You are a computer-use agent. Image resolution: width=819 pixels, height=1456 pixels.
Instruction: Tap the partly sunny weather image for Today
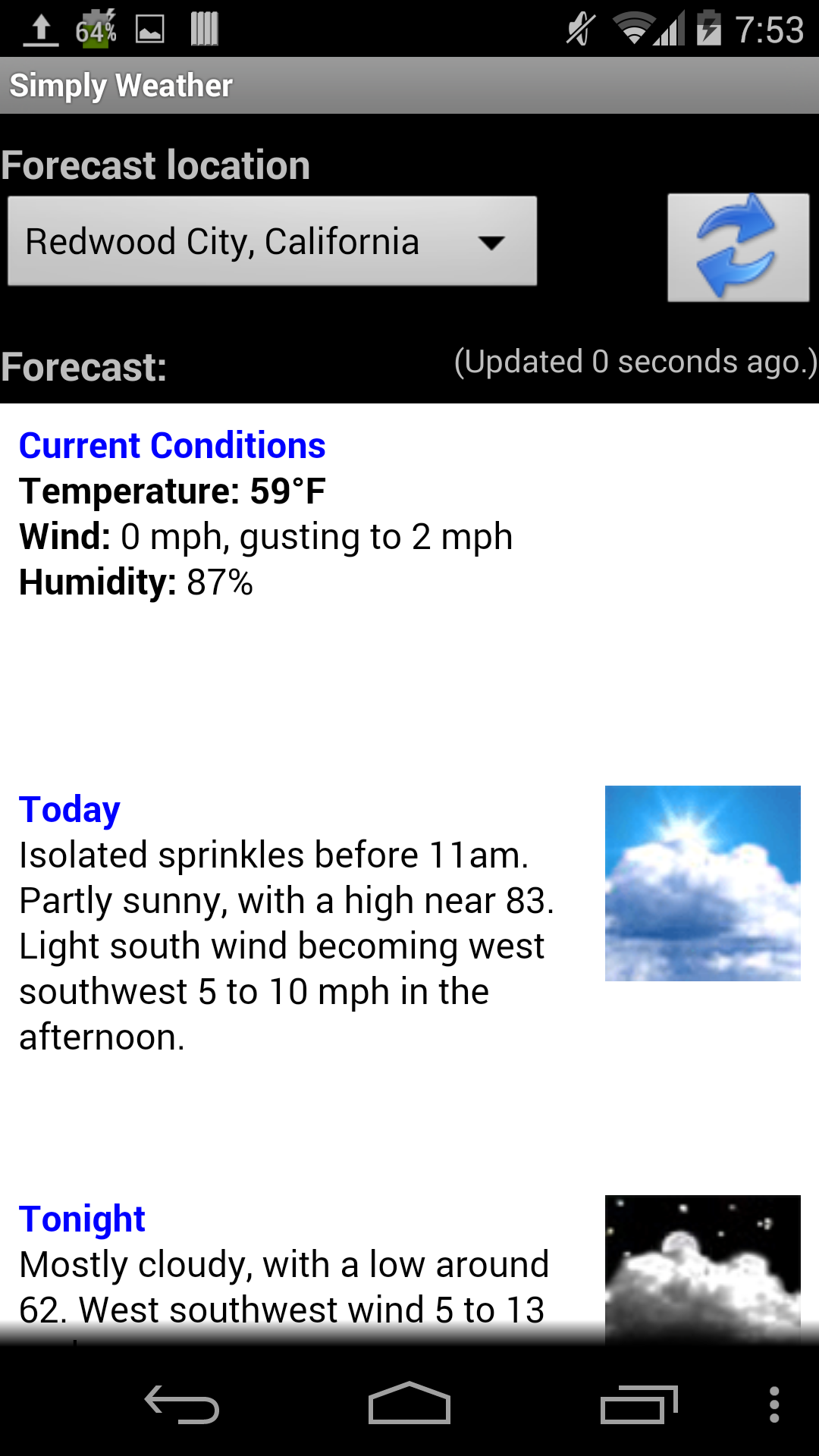pos(702,884)
